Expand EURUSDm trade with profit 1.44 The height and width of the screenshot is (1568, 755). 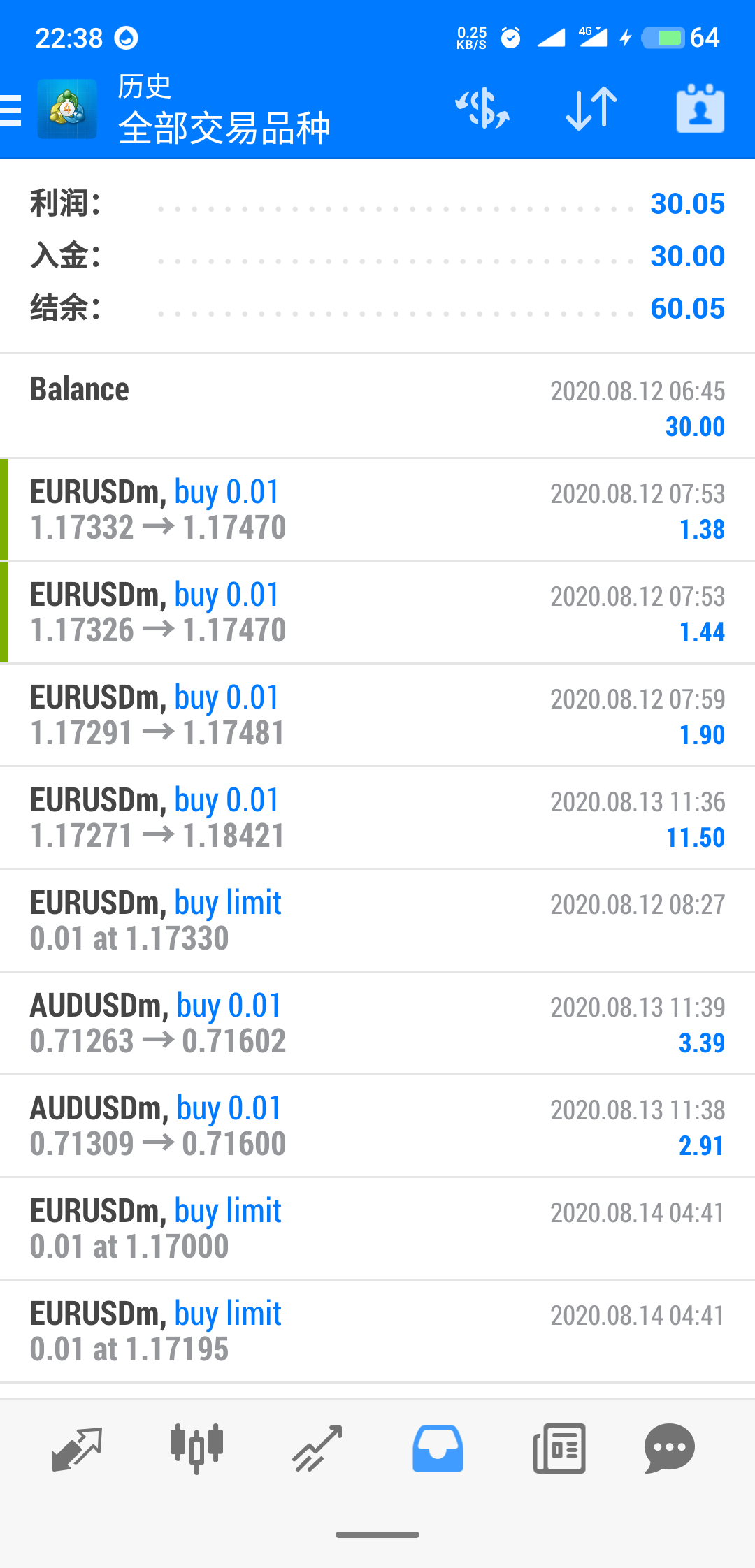click(x=377, y=613)
